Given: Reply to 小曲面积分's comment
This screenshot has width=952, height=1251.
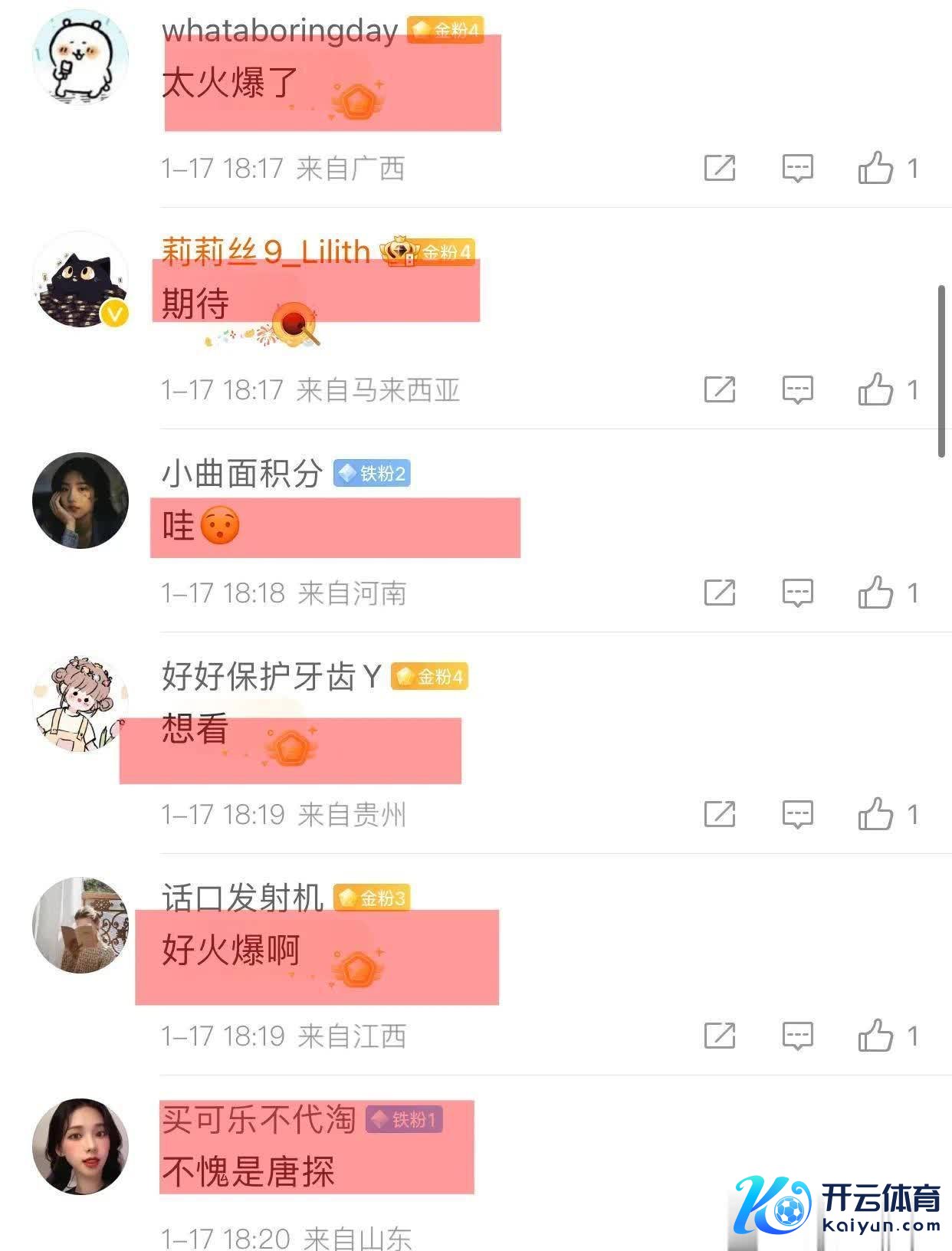Looking at the screenshot, I should coord(797,593).
